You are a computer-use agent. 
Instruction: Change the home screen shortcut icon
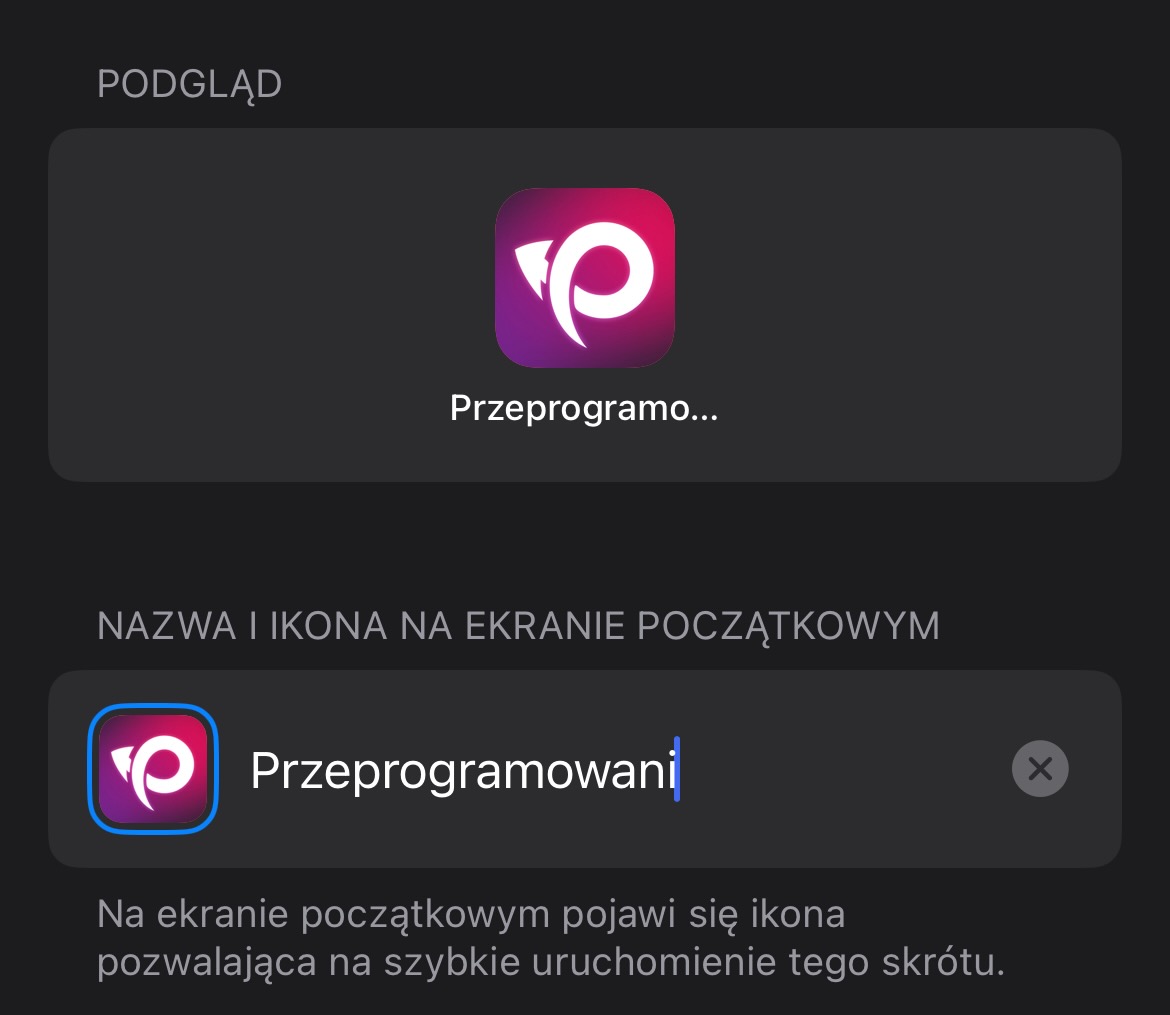tap(153, 769)
